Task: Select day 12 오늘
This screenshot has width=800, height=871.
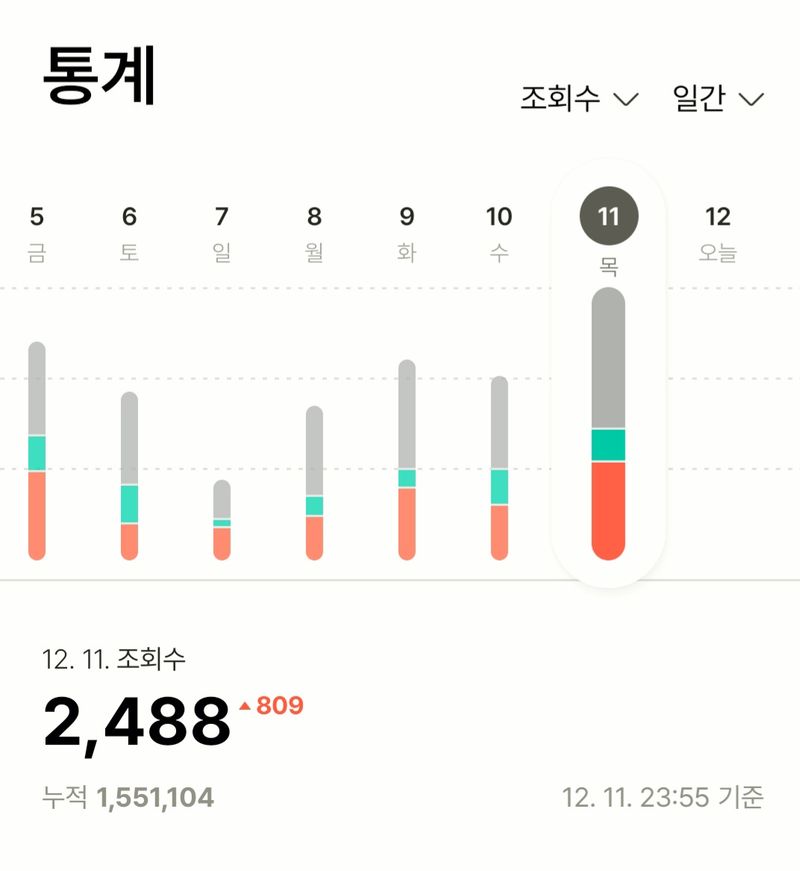Action: (x=717, y=232)
